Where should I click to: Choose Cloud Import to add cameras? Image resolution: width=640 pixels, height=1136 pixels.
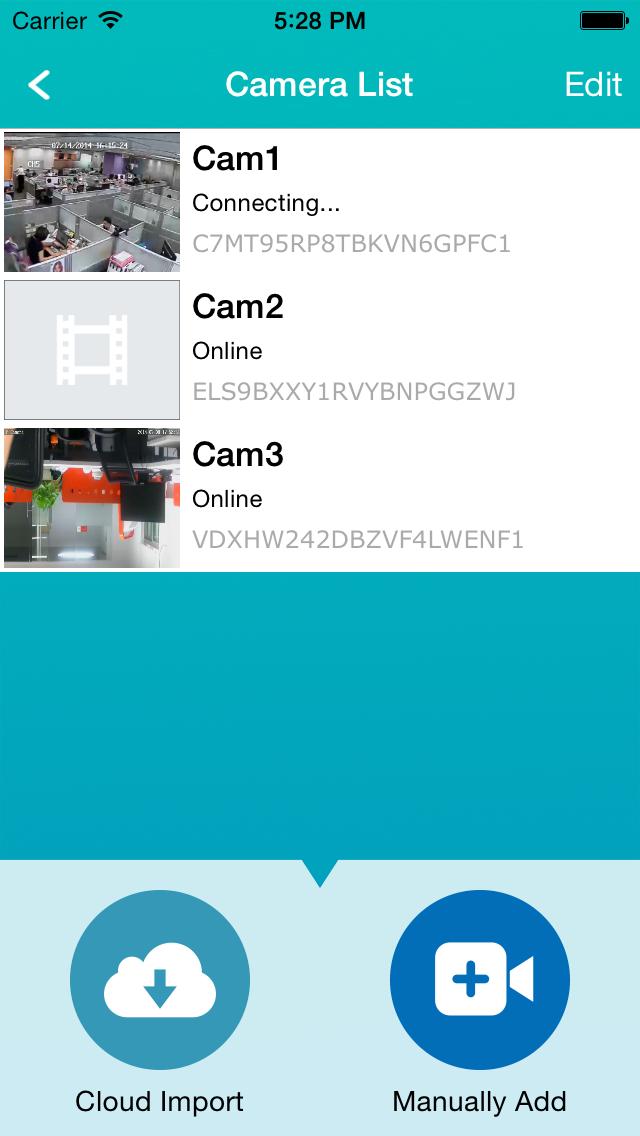point(160,980)
